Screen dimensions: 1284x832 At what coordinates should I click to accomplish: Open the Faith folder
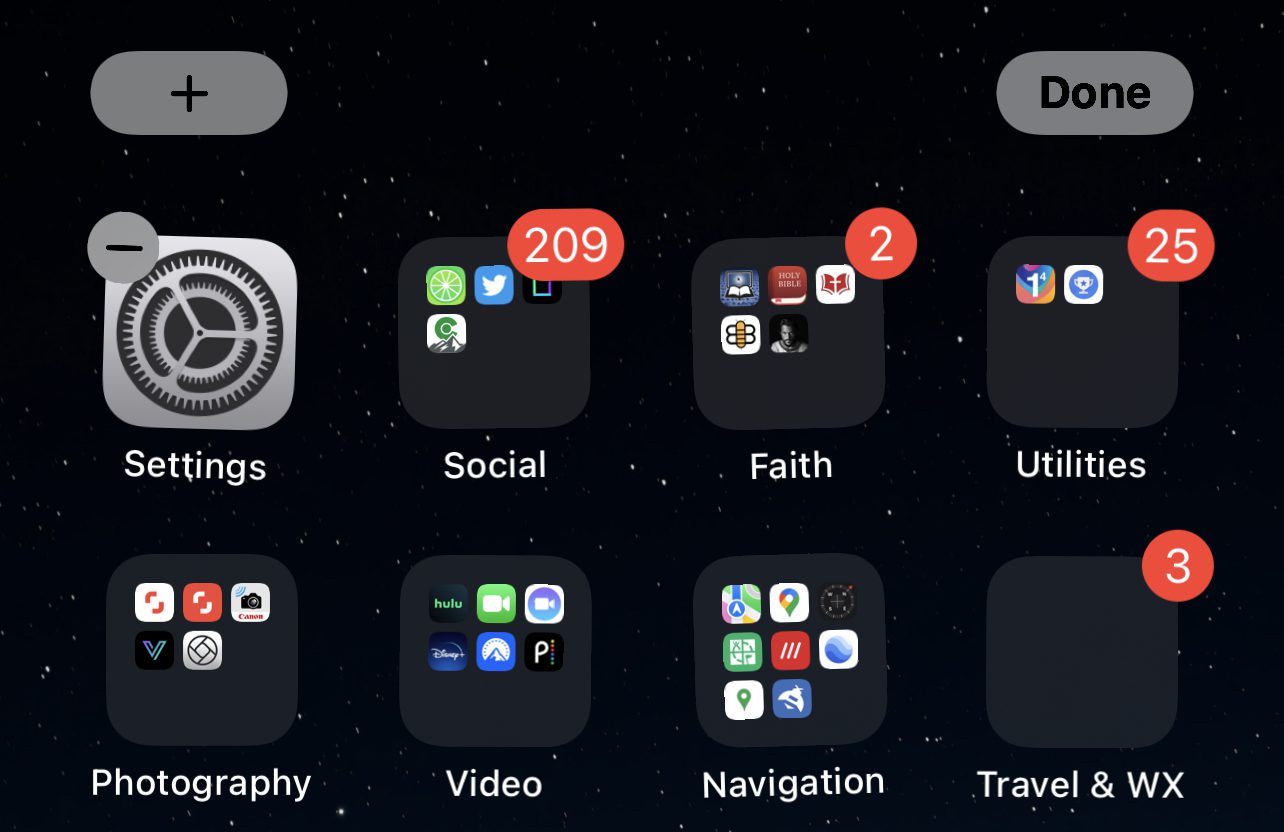click(788, 333)
